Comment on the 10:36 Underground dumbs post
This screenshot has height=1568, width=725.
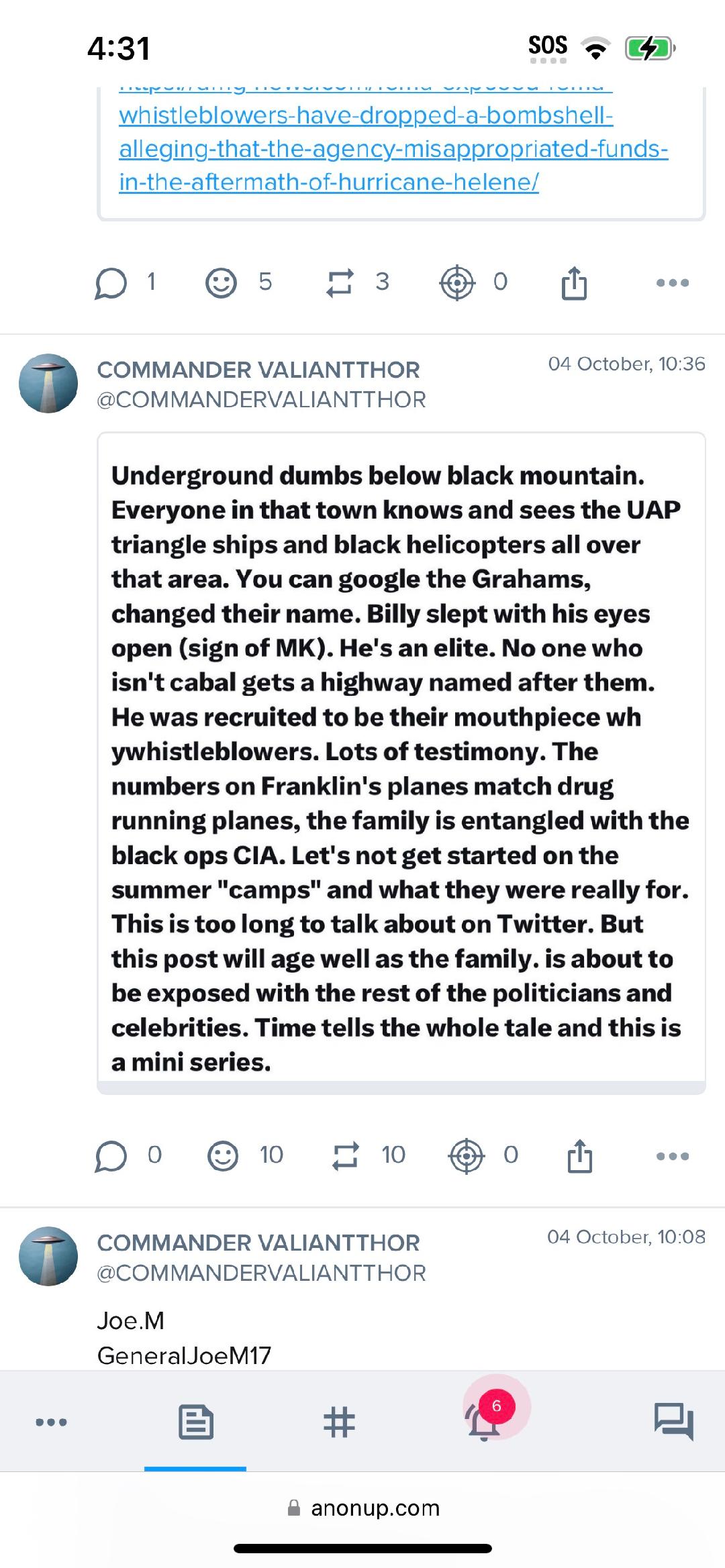(111, 1156)
